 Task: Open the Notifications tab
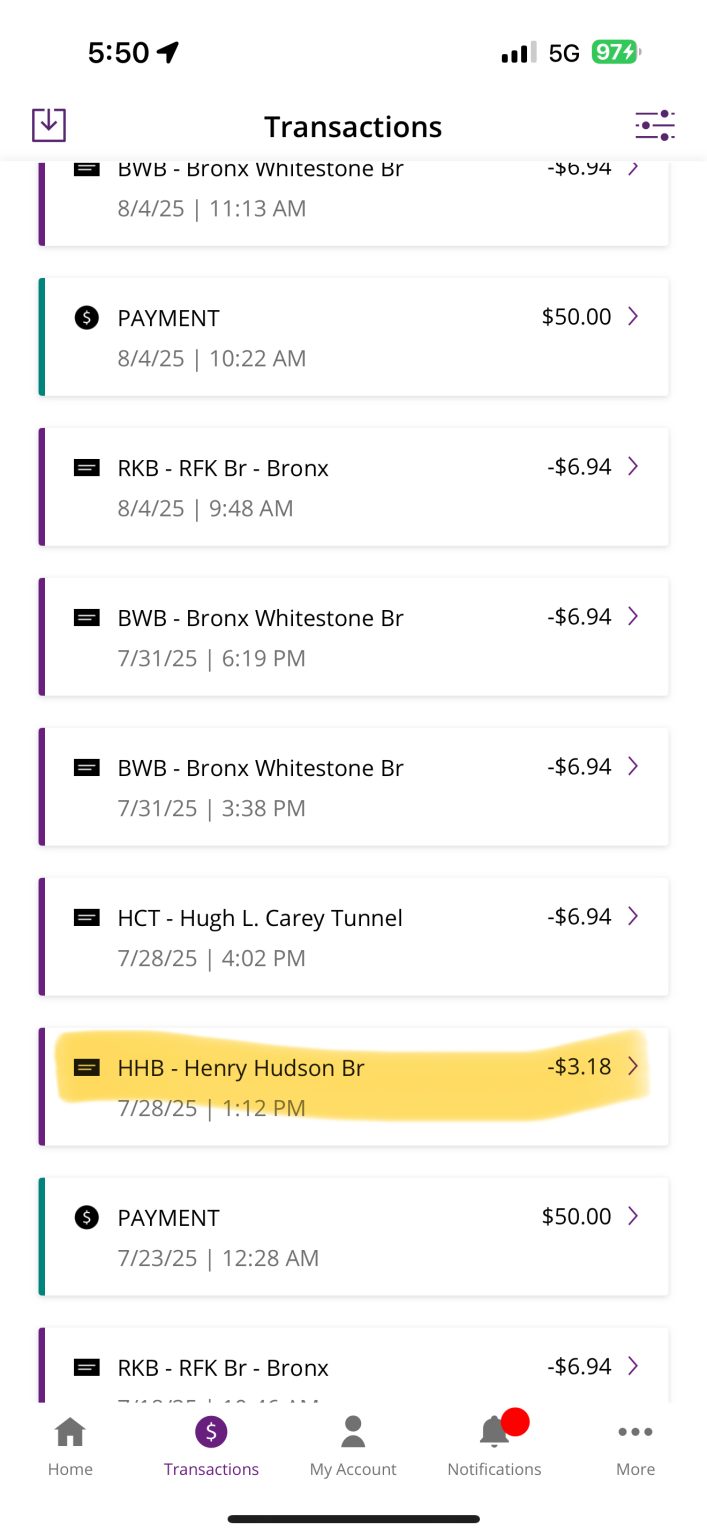(x=494, y=1445)
